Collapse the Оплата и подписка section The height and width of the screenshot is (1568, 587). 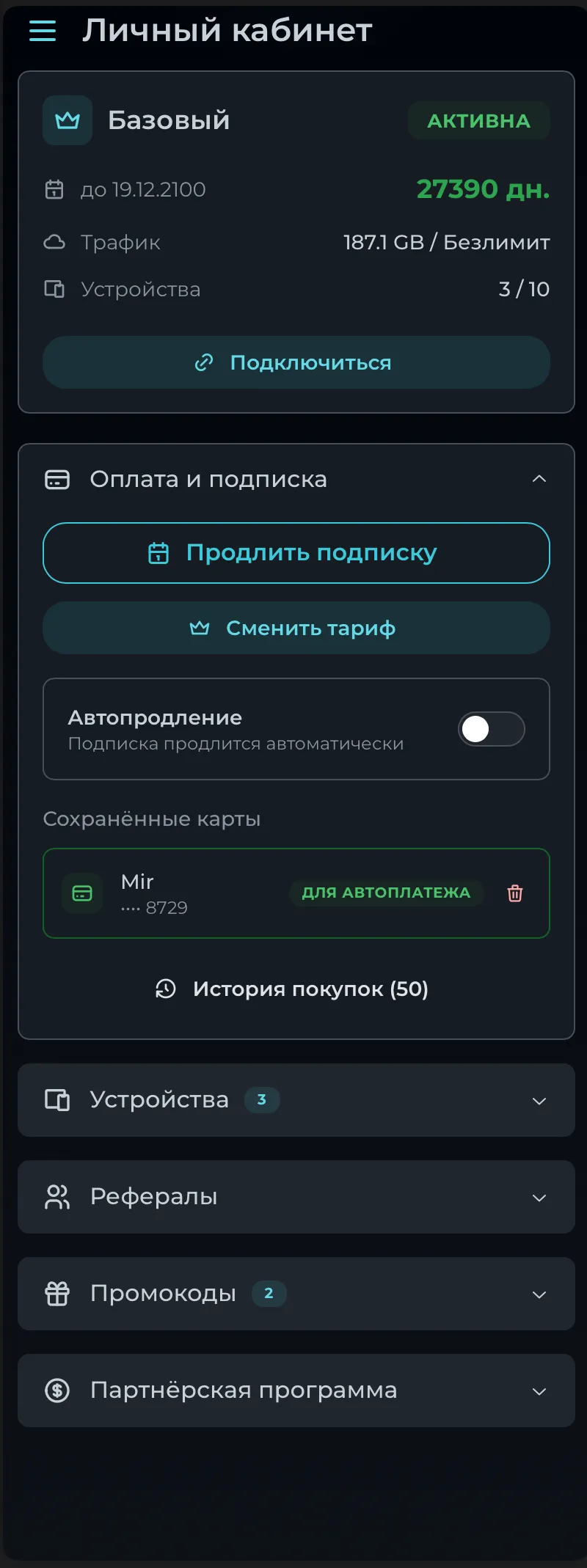click(539, 479)
